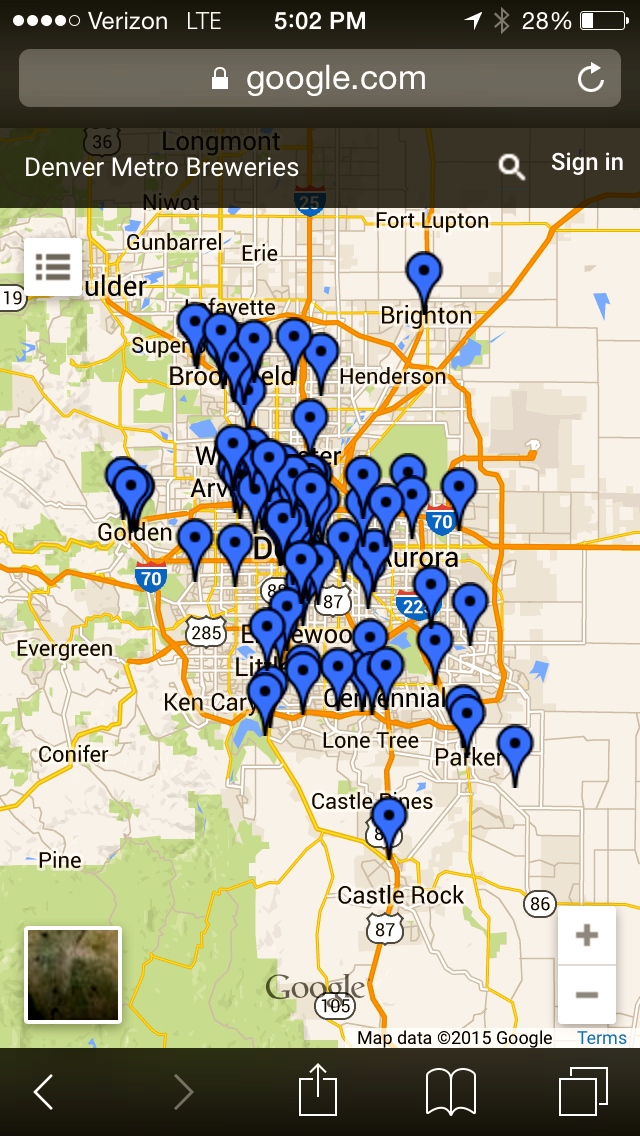Zoom out of the map
640x1136 pixels.
pos(587,995)
